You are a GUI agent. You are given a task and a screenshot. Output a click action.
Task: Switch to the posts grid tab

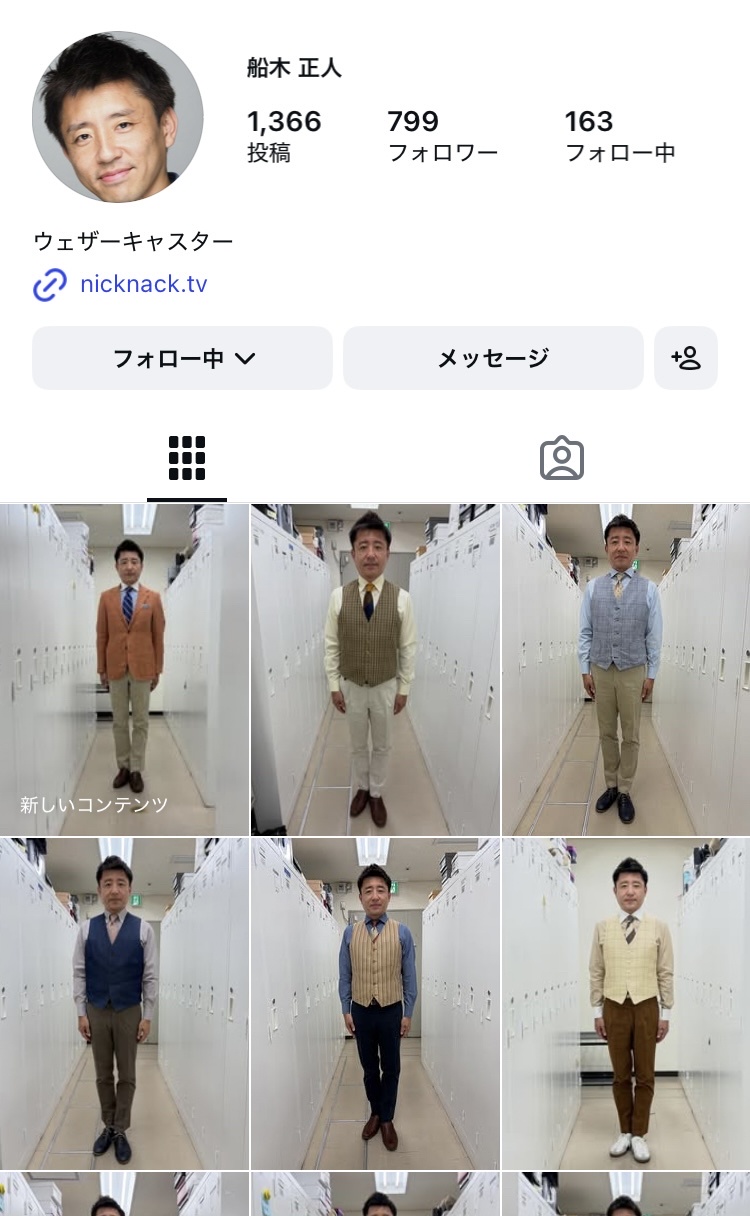[x=187, y=459]
